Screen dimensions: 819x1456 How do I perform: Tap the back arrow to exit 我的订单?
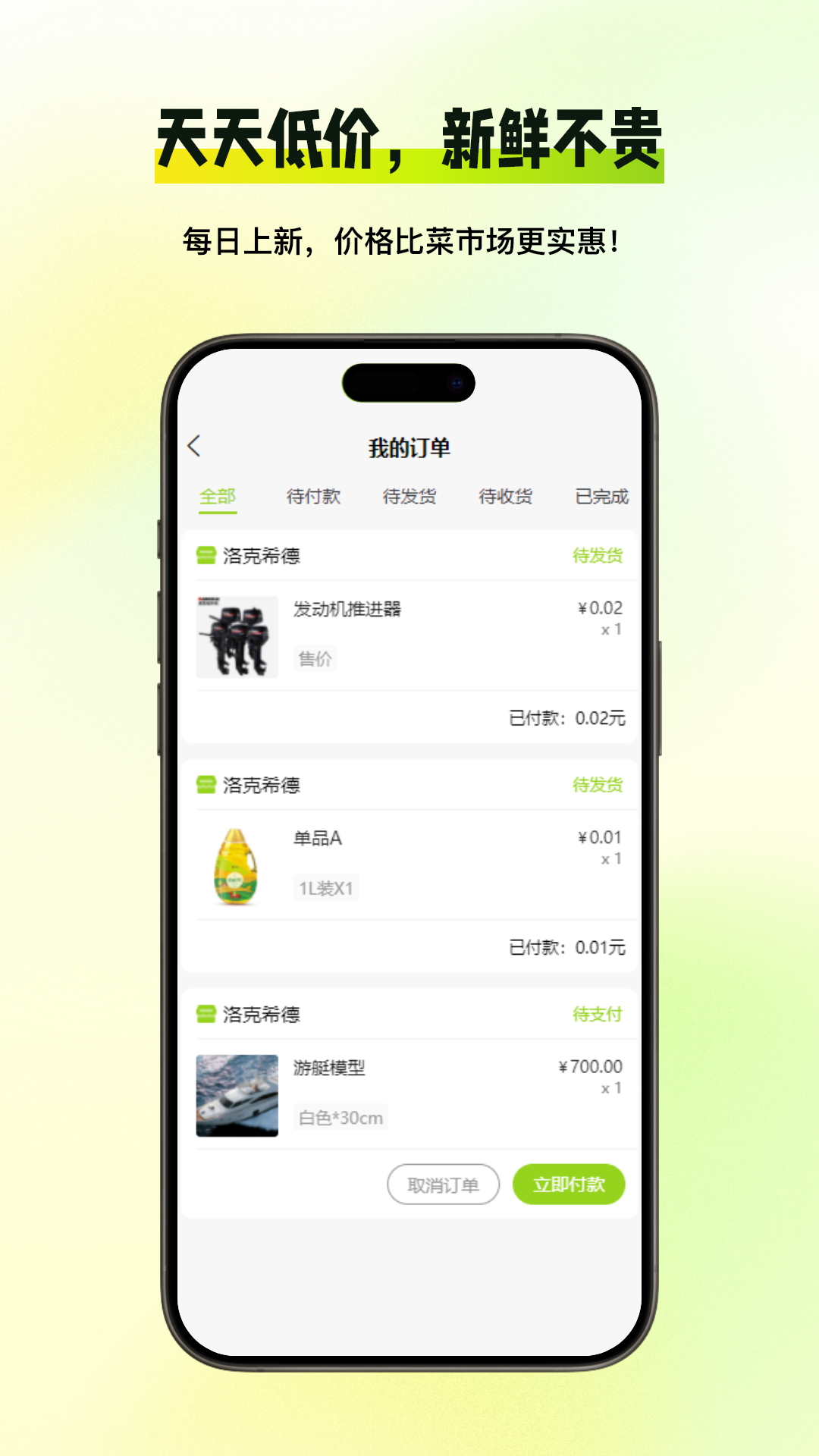coord(196,448)
